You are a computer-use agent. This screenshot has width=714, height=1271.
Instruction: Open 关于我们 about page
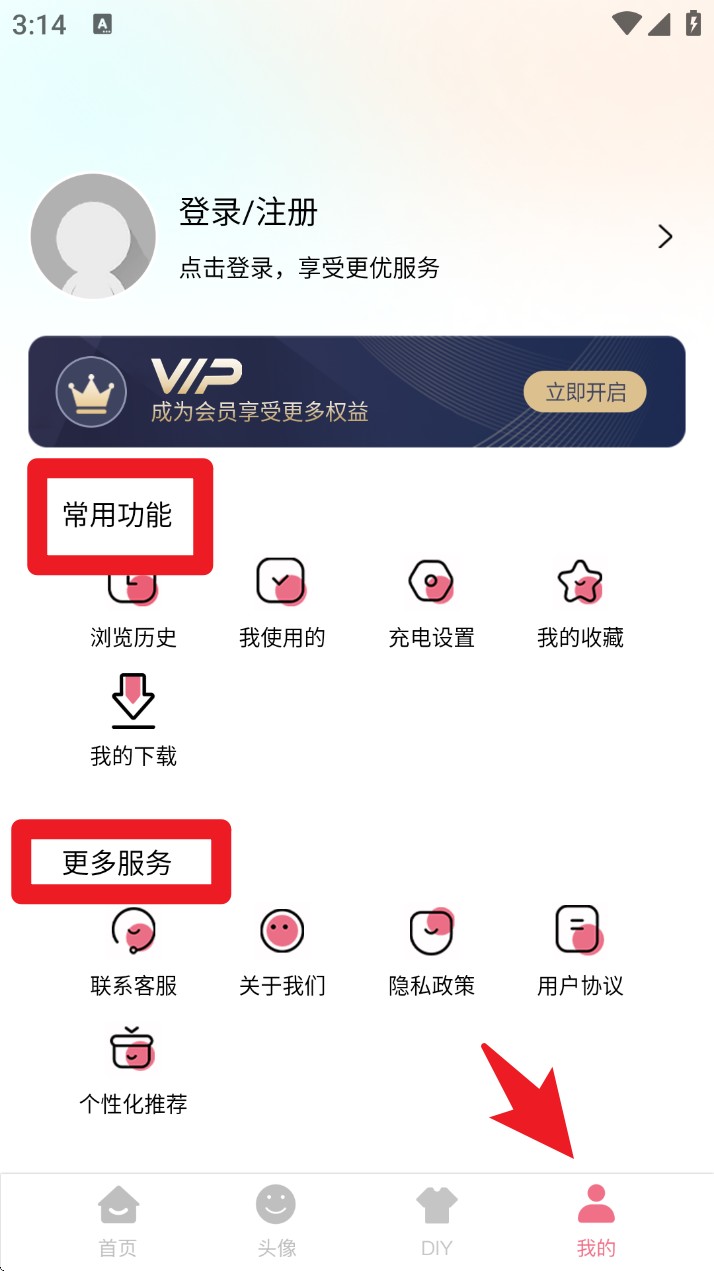click(x=282, y=951)
